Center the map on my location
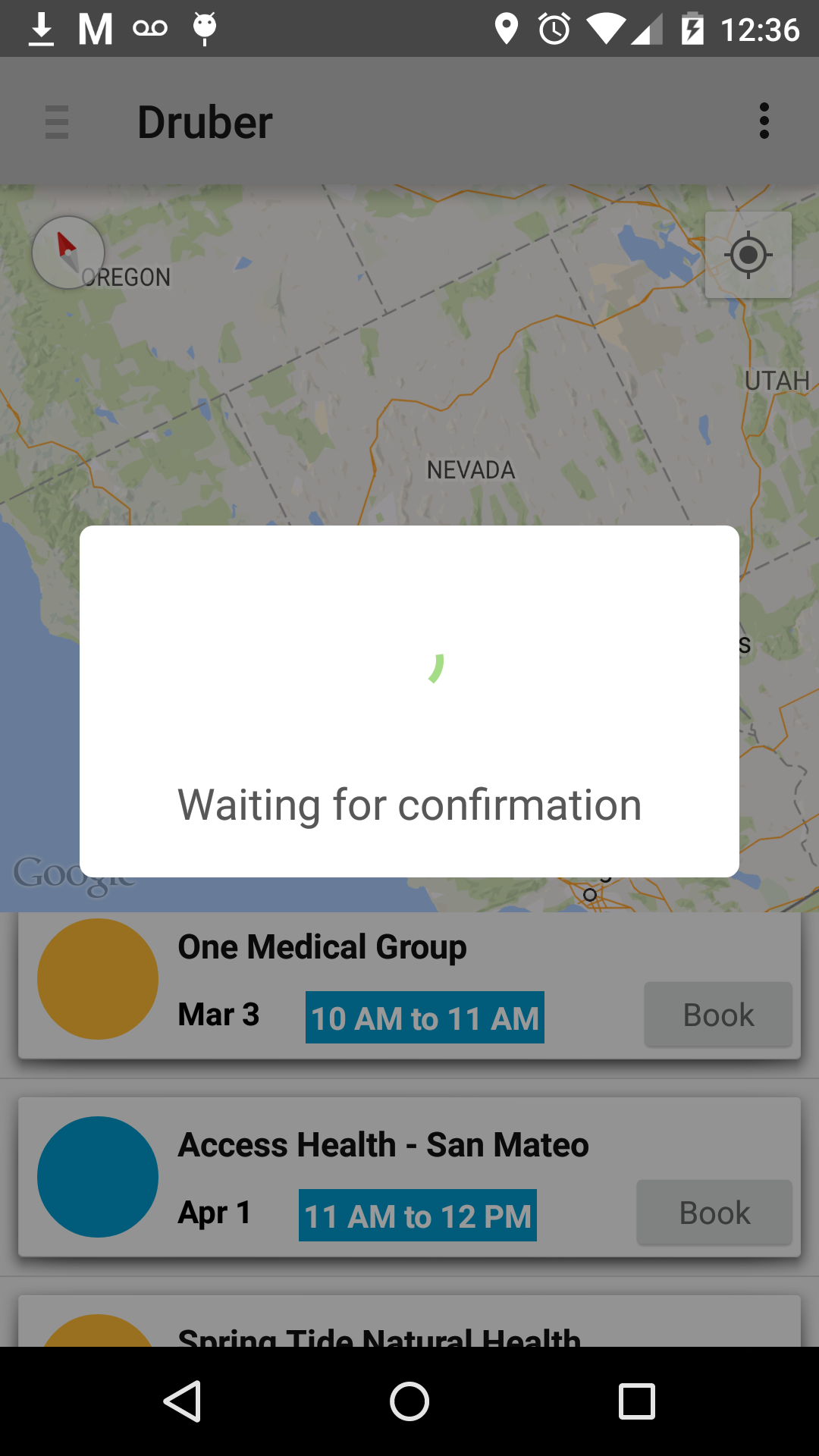 (x=748, y=255)
